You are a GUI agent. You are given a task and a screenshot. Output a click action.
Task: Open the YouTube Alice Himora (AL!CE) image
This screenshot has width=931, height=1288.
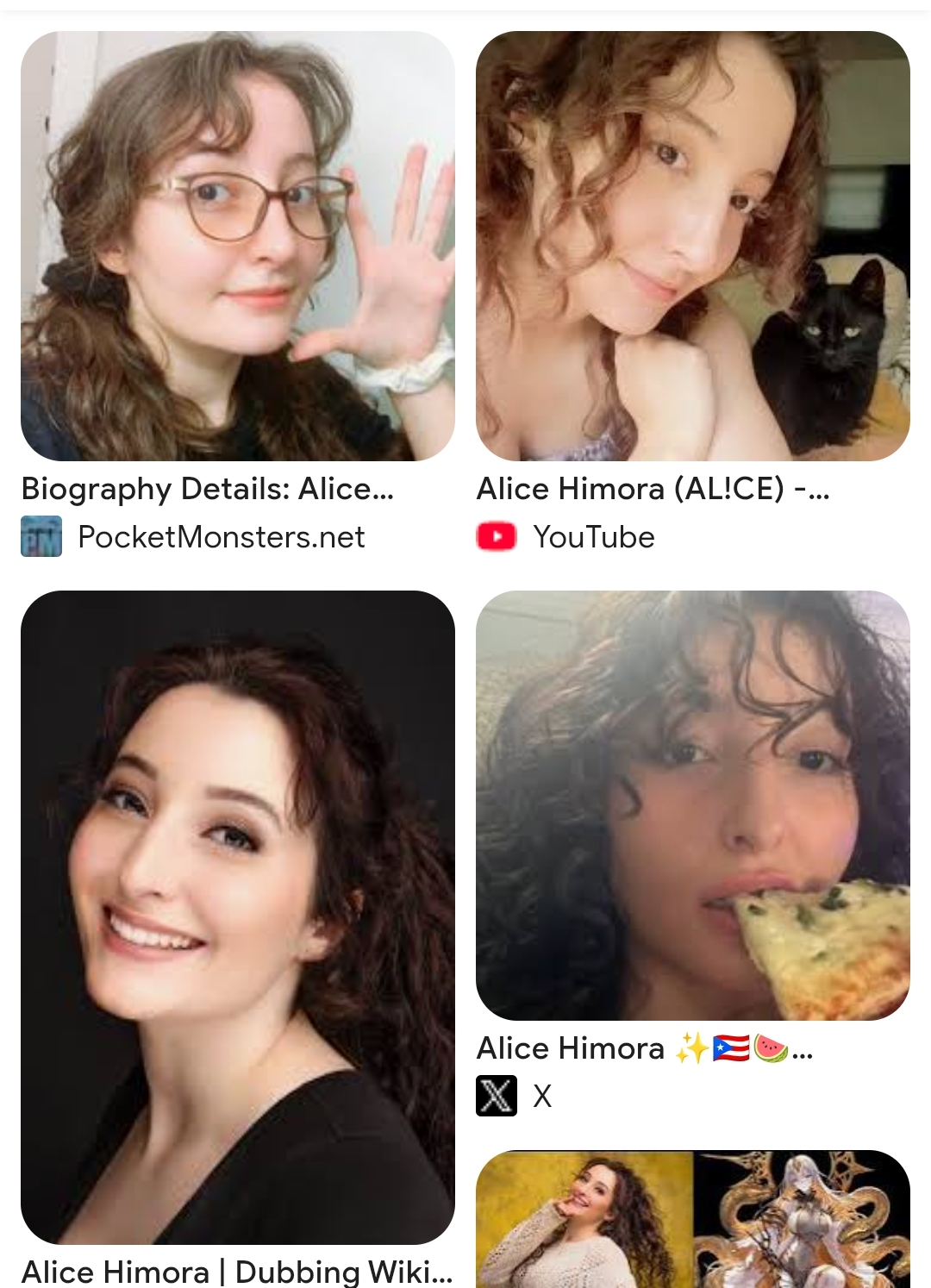(692, 246)
